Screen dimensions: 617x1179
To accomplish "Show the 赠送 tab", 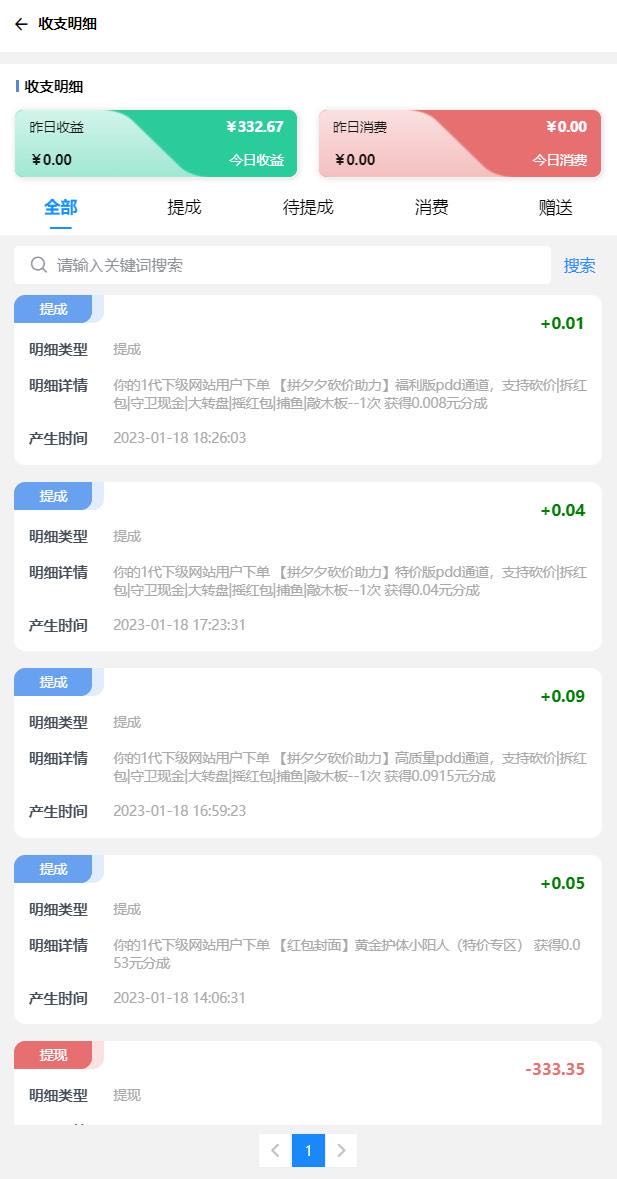I will [556, 208].
